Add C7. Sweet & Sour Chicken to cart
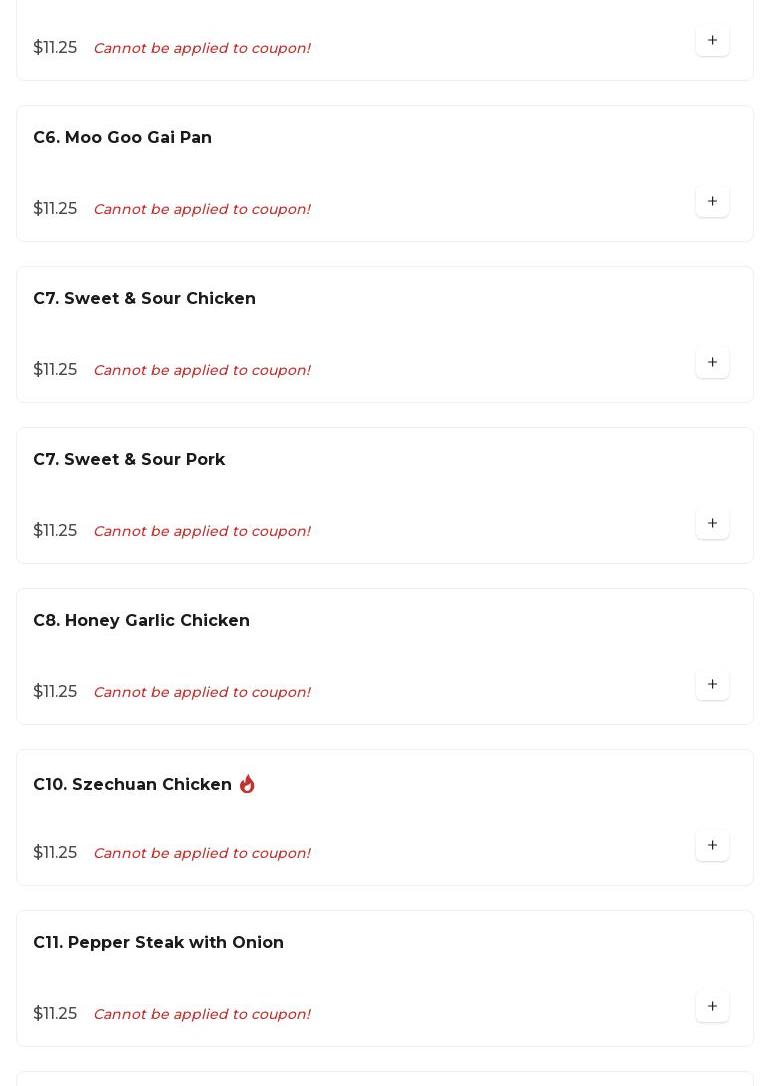The height and width of the screenshot is (1086, 770). point(712,363)
